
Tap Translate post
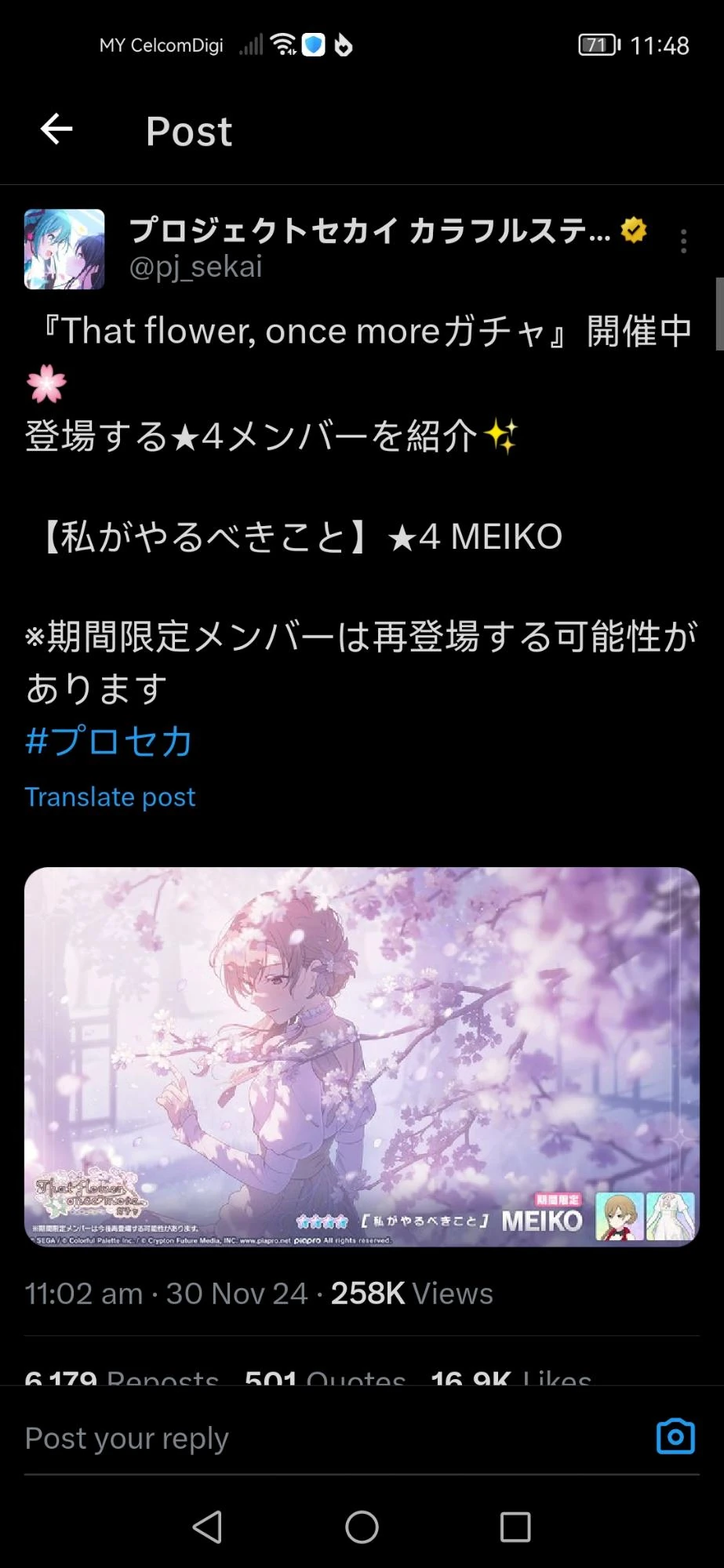click(110, 797)
